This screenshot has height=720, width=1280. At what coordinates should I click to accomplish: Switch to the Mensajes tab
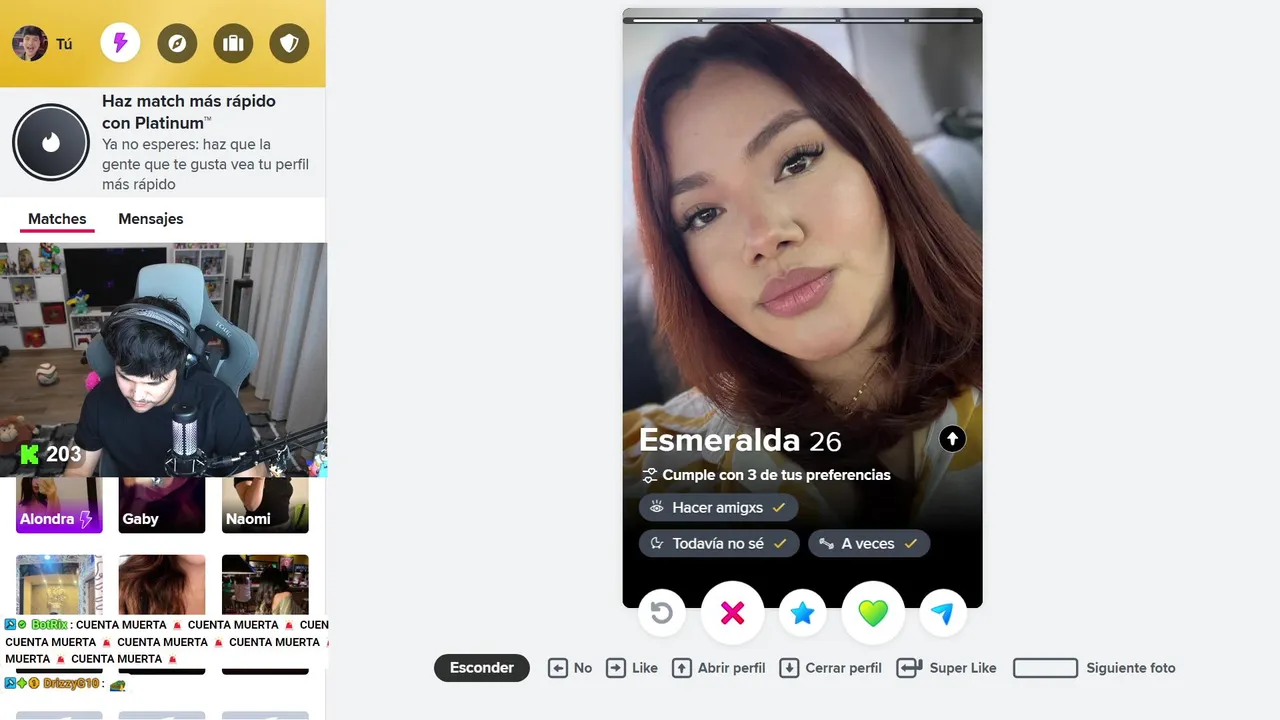click(150, 219)
